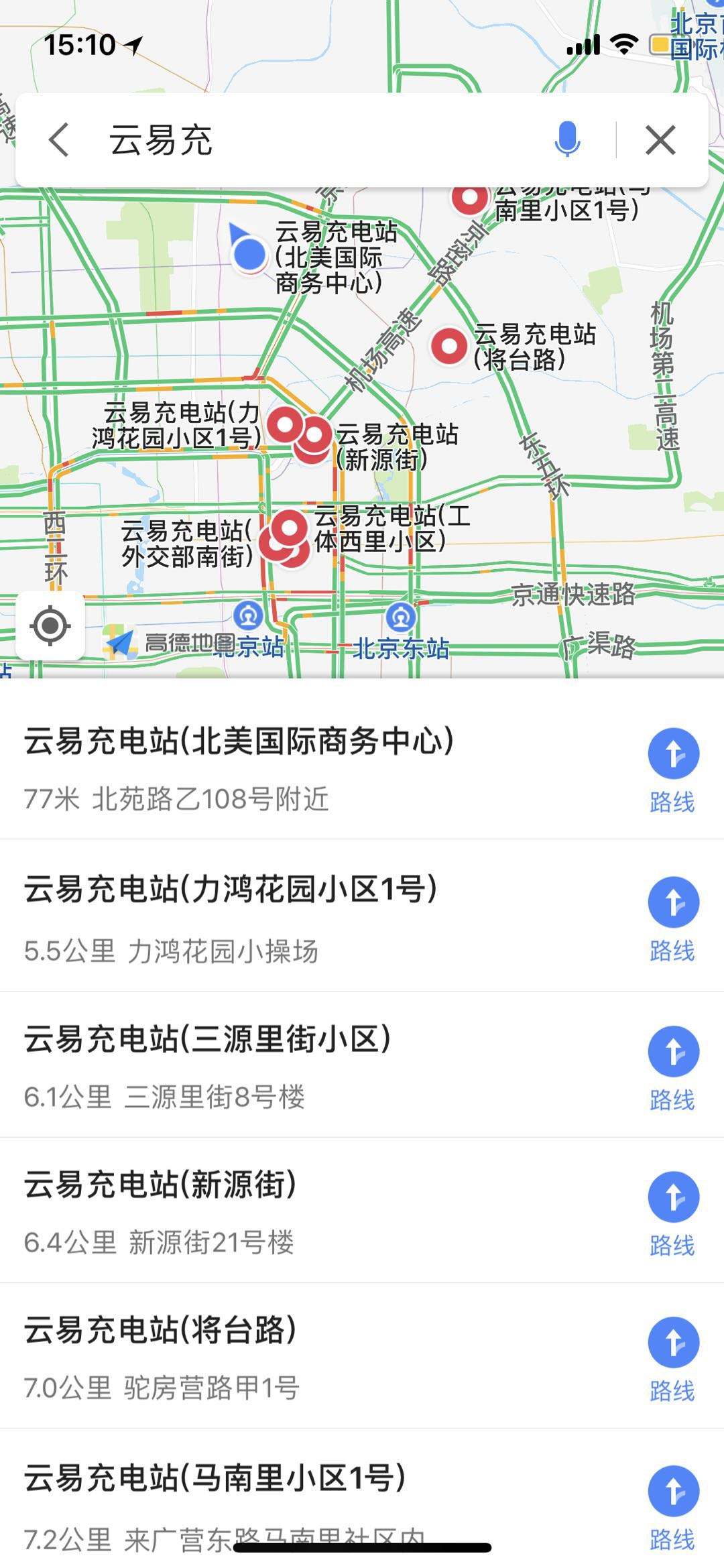This screenshot has width=724, height=1568.
Task: Tap the microphone icon to voice search
Action: [567, 139]
